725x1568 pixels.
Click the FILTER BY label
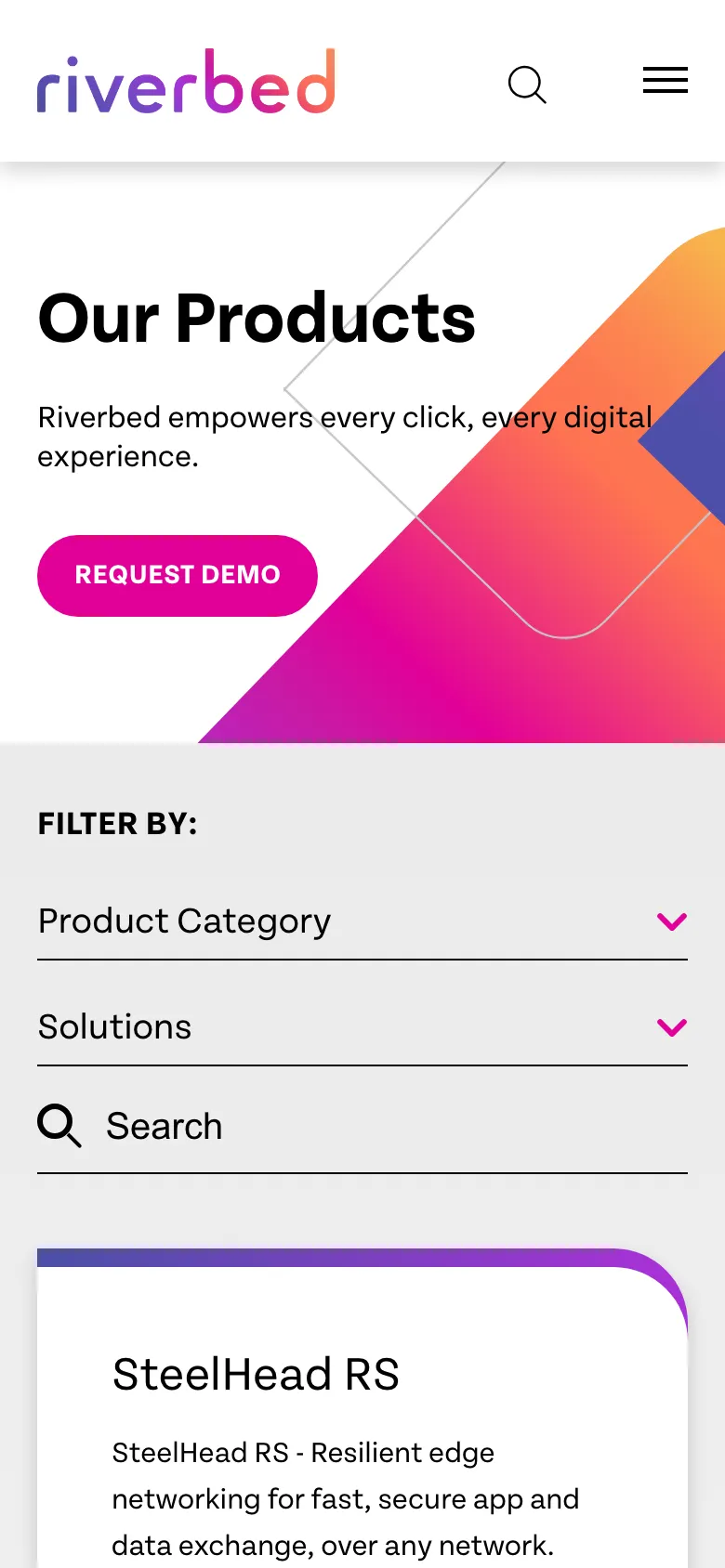[117, 823]
